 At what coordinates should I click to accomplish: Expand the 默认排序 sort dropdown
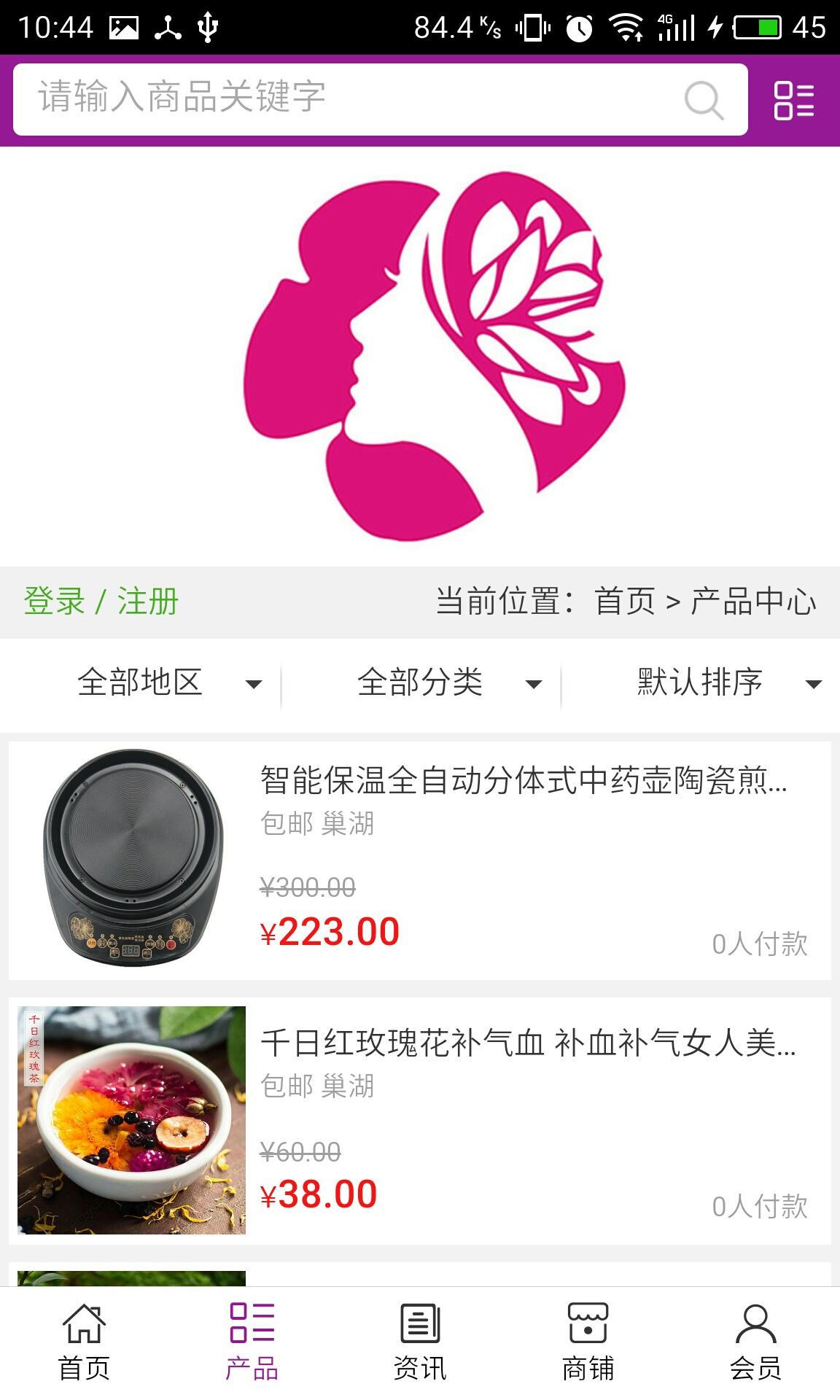(x=728, y=683)
